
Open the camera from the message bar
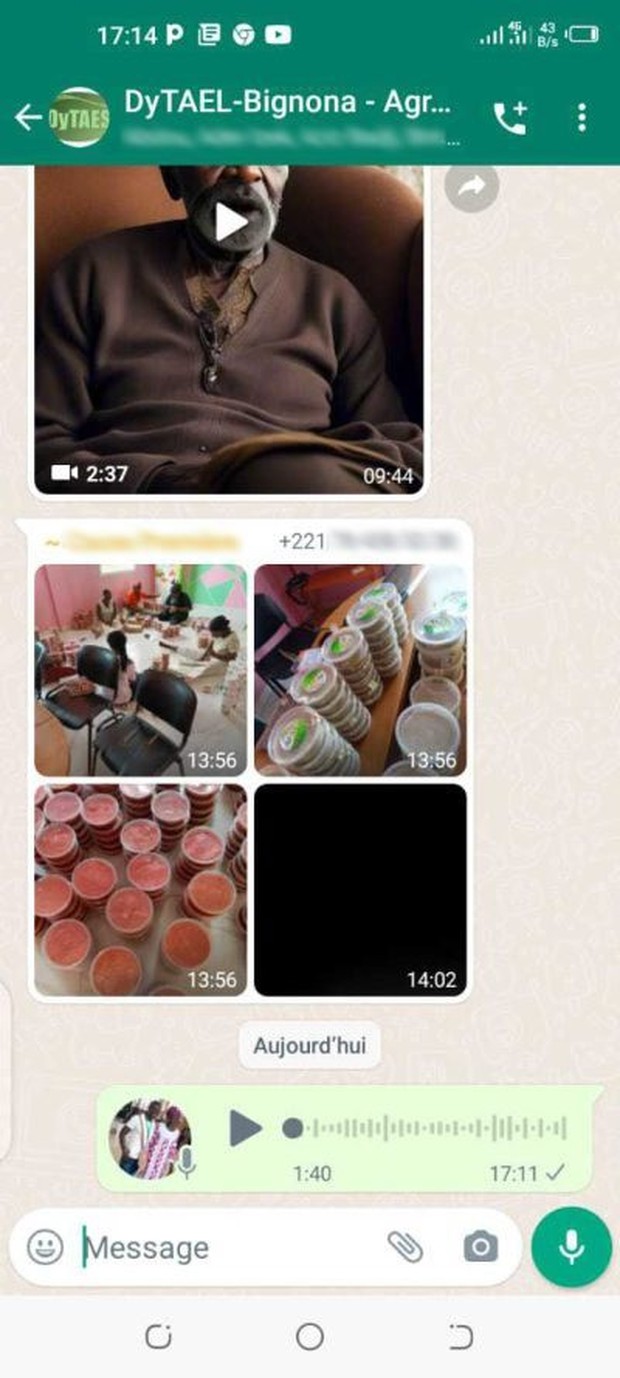[480, 1246]
